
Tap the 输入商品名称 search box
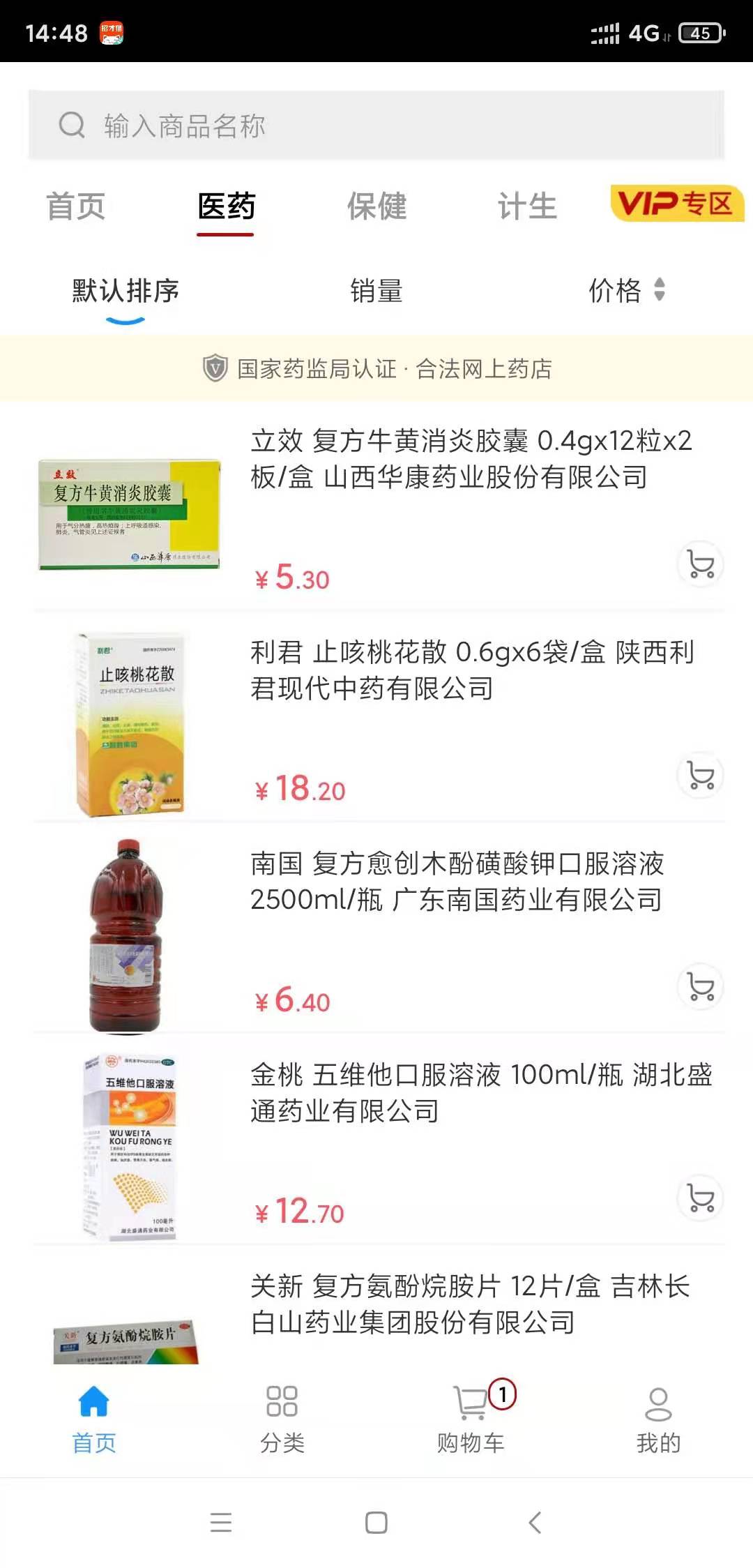pyautogui.click(x=375, y=126)
